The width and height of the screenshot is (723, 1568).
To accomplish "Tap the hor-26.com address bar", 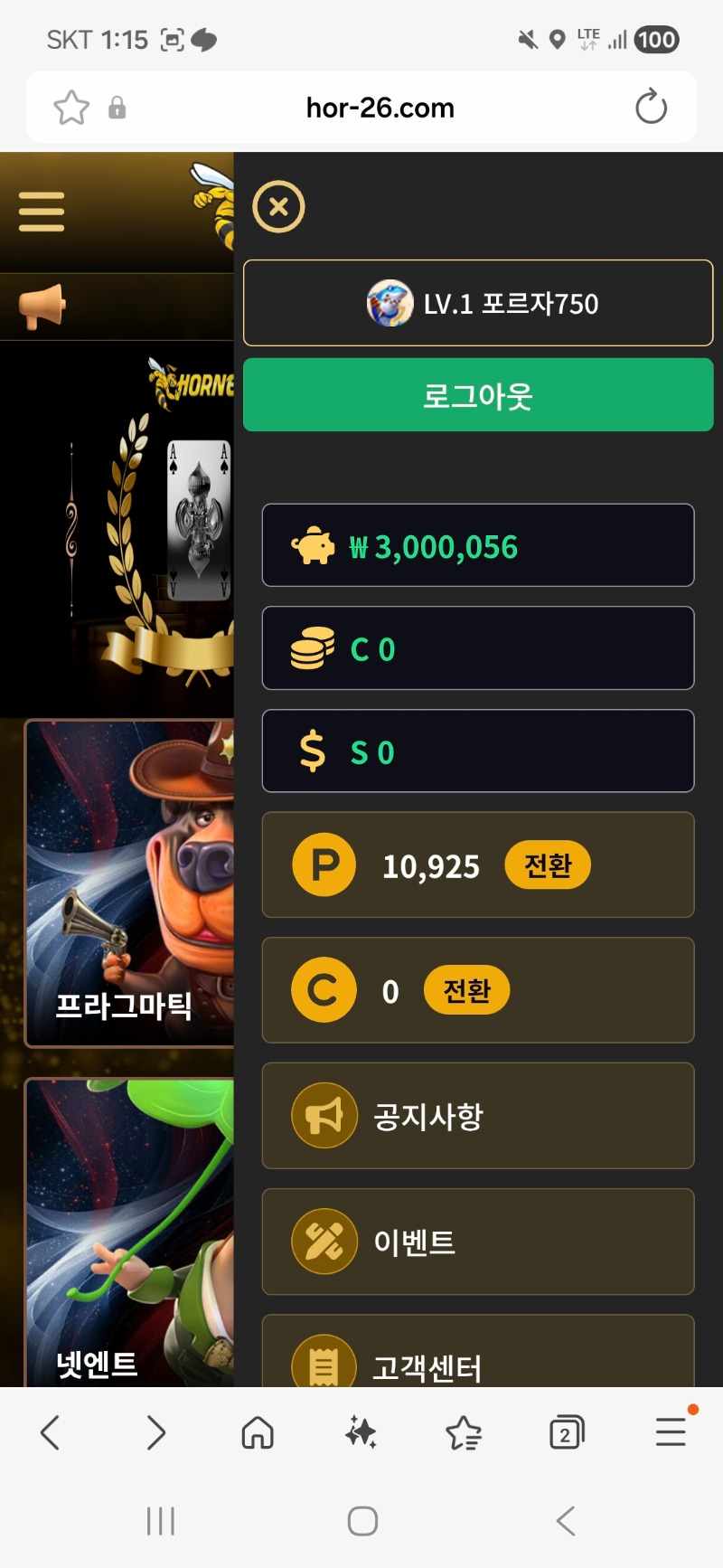I will click(x=380, y=108).
